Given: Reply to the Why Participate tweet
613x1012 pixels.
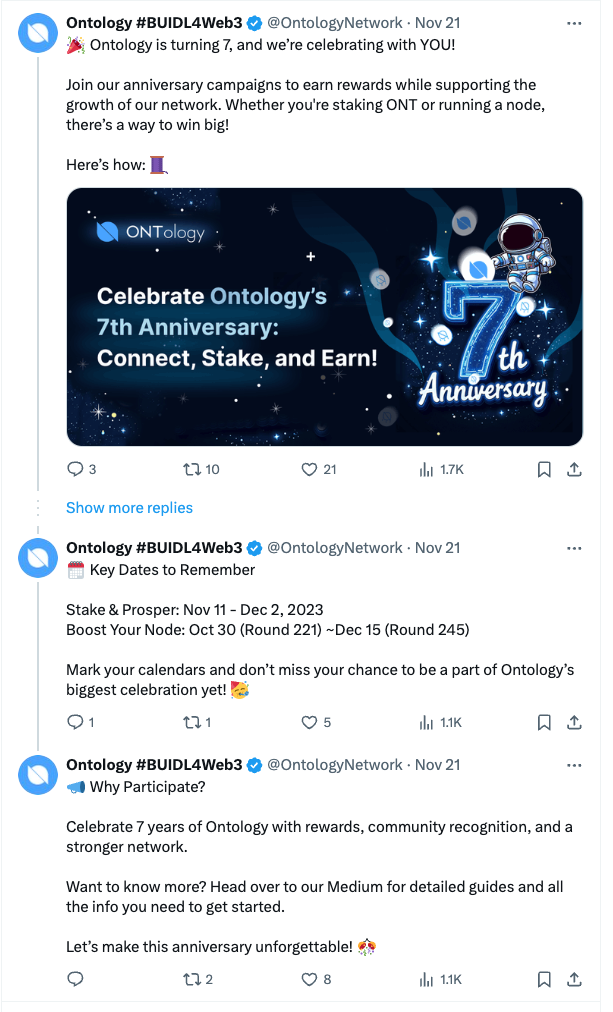Looking at the screenshot, I should coord(75,979).
